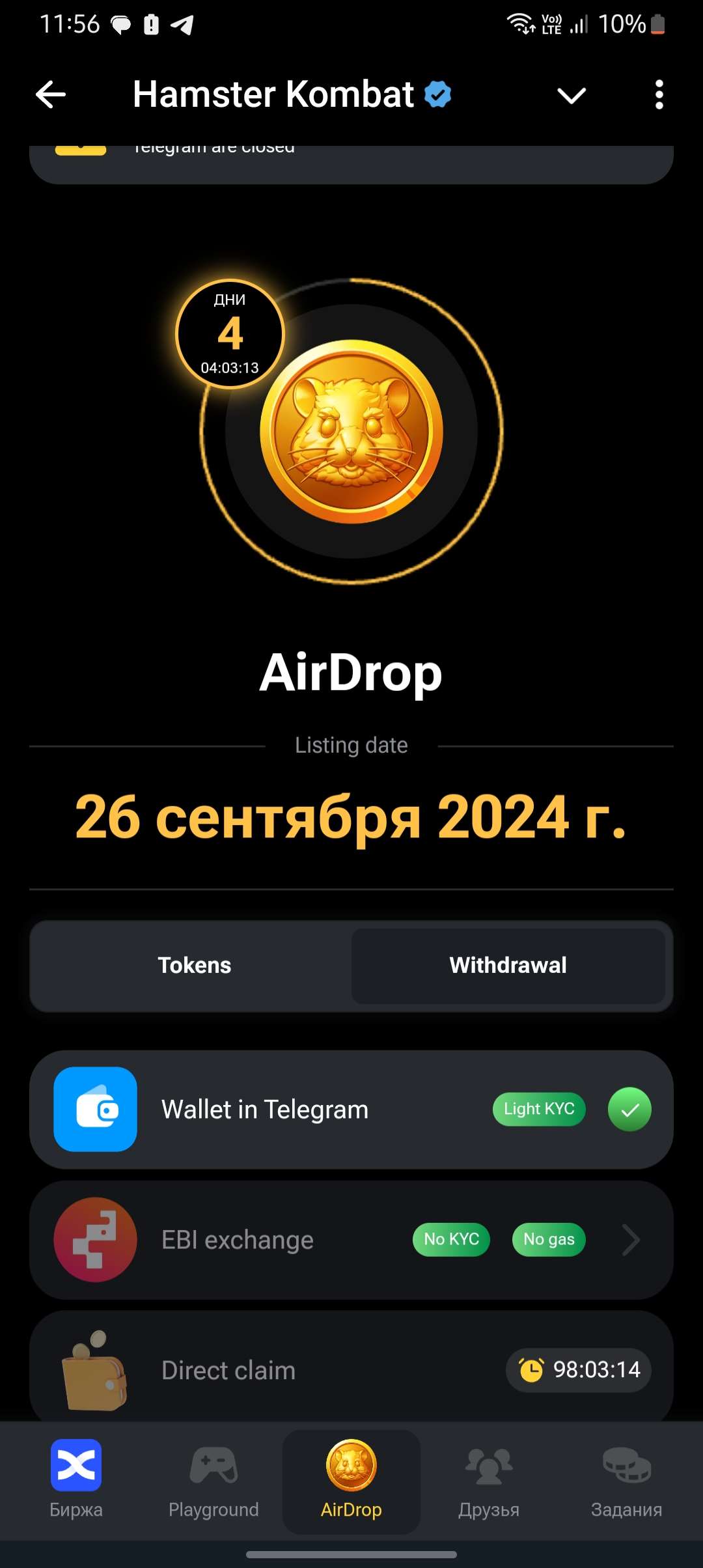
Task: Switch to the Tokens tab
Action: (x=194, y=965)
